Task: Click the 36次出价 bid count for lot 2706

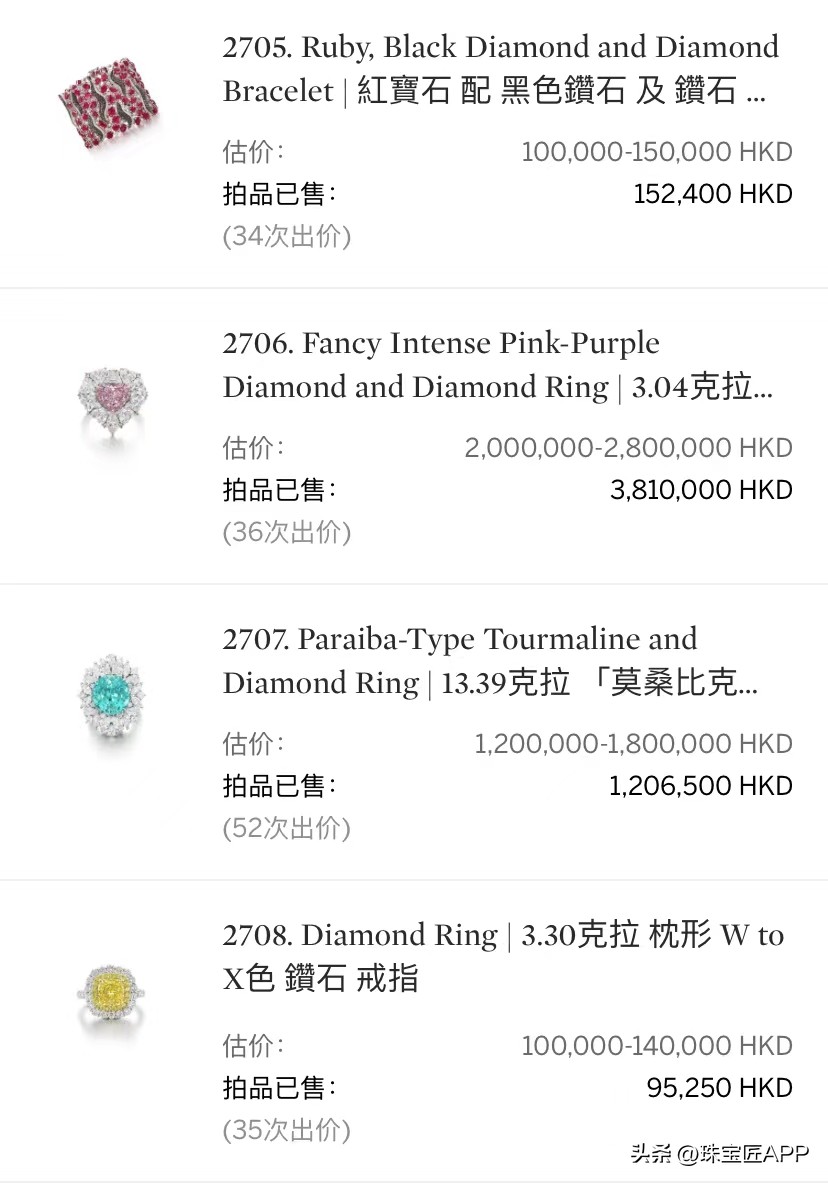Action: pos(286,532)
